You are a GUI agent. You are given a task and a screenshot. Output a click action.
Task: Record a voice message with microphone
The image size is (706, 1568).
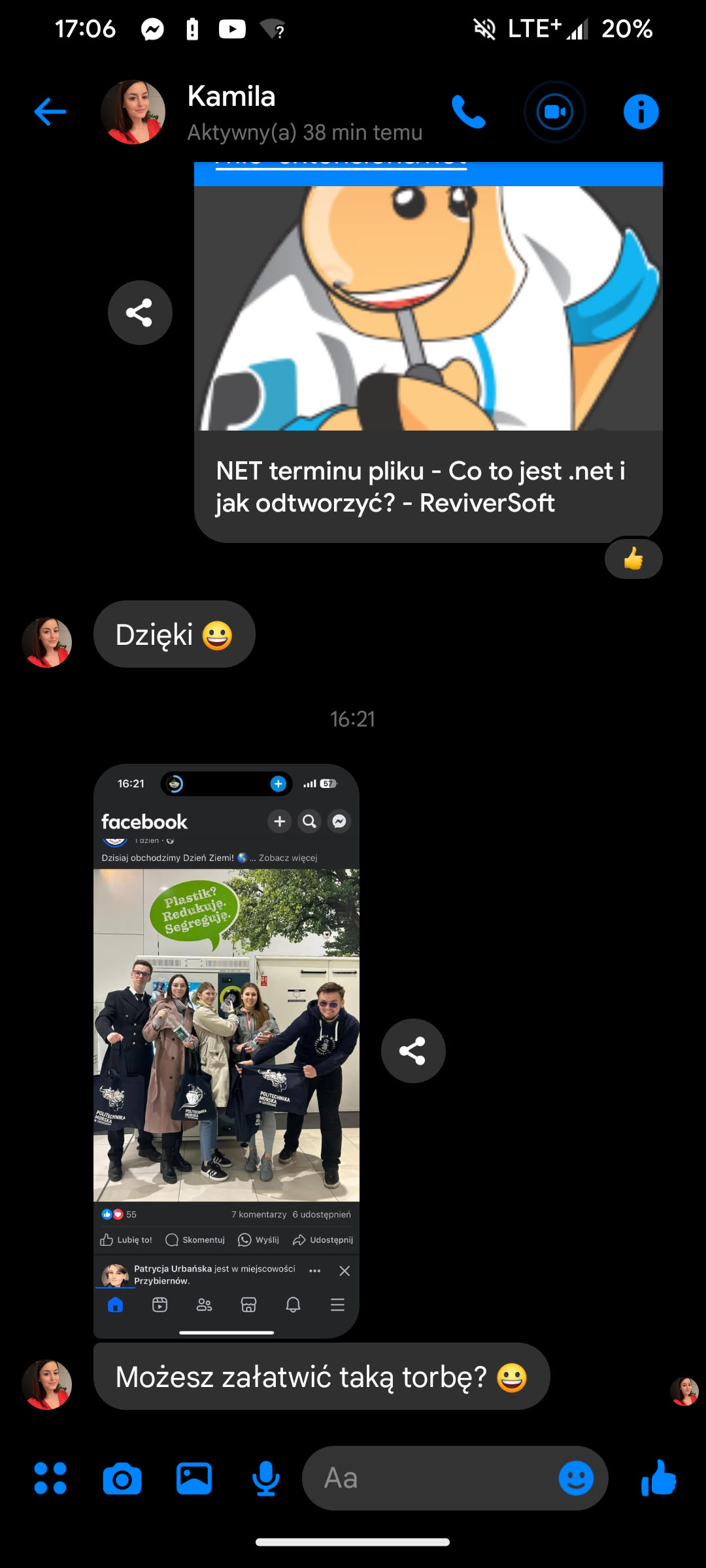(266, 1478)
